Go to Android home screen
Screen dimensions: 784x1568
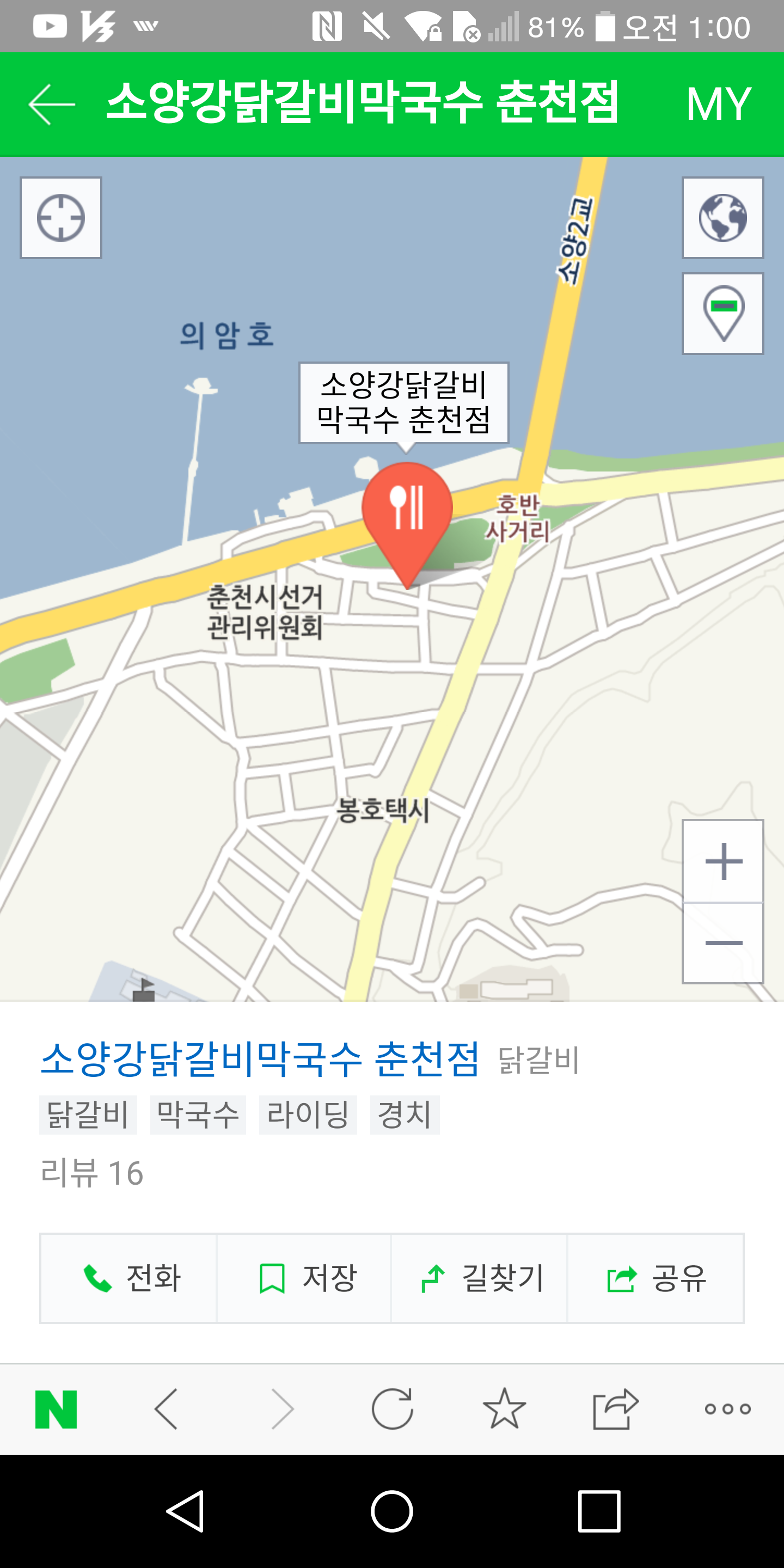tap(392, 1511)
